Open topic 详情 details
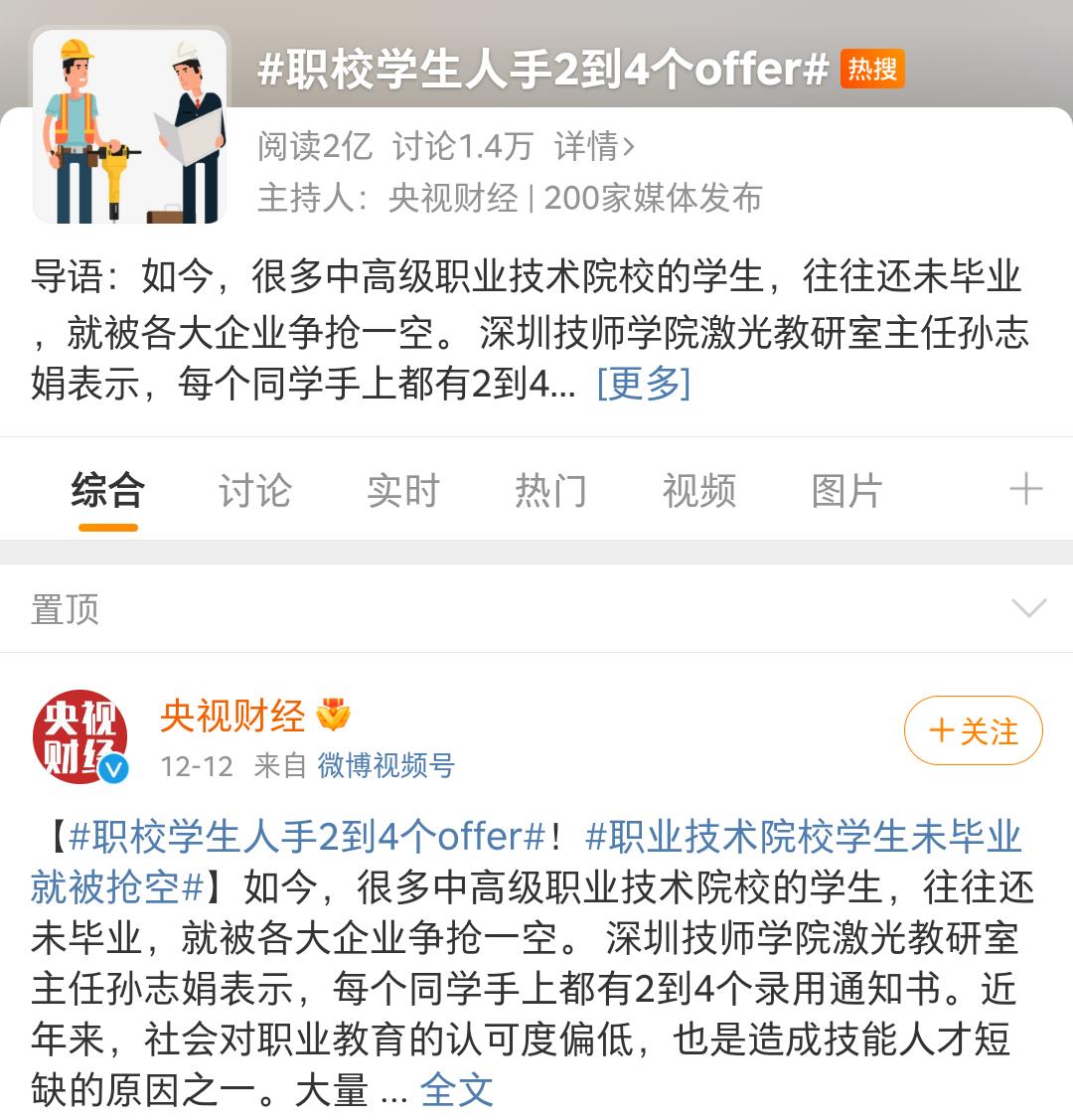1073x1120 pixels. [x=594, y=147]
